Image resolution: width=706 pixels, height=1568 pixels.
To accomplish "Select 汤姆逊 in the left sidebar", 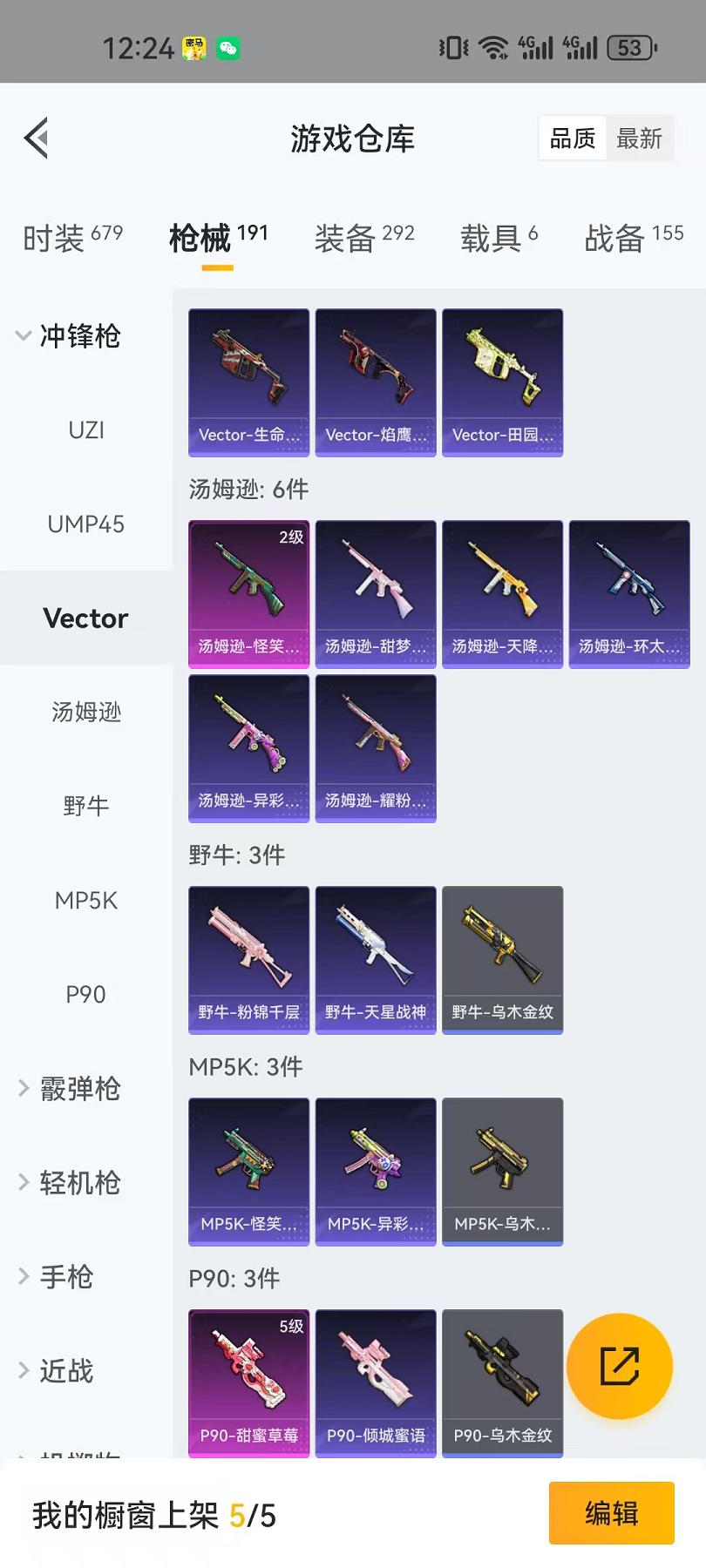I will [x=85, y=712].
